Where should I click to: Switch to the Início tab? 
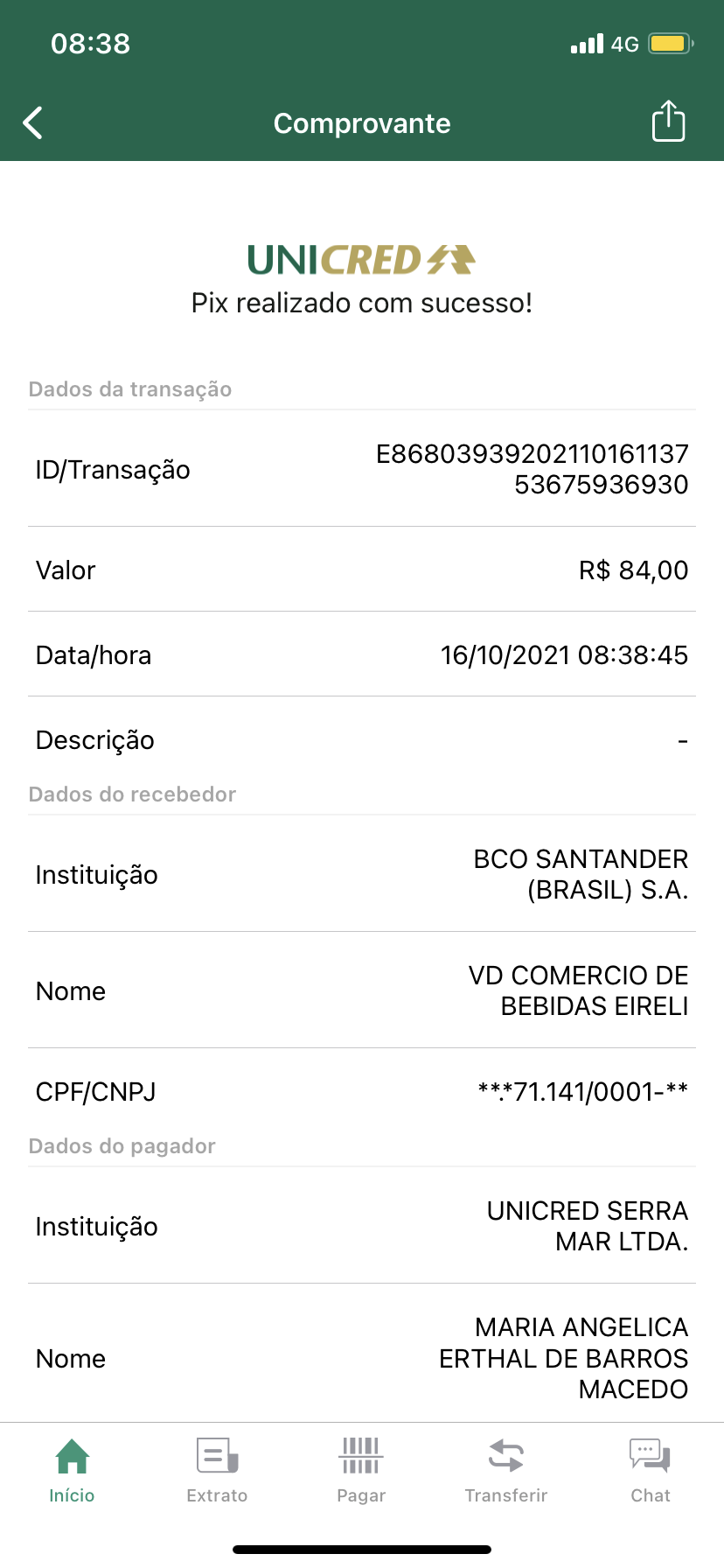pyautogui.click(x=72, y=1470)
